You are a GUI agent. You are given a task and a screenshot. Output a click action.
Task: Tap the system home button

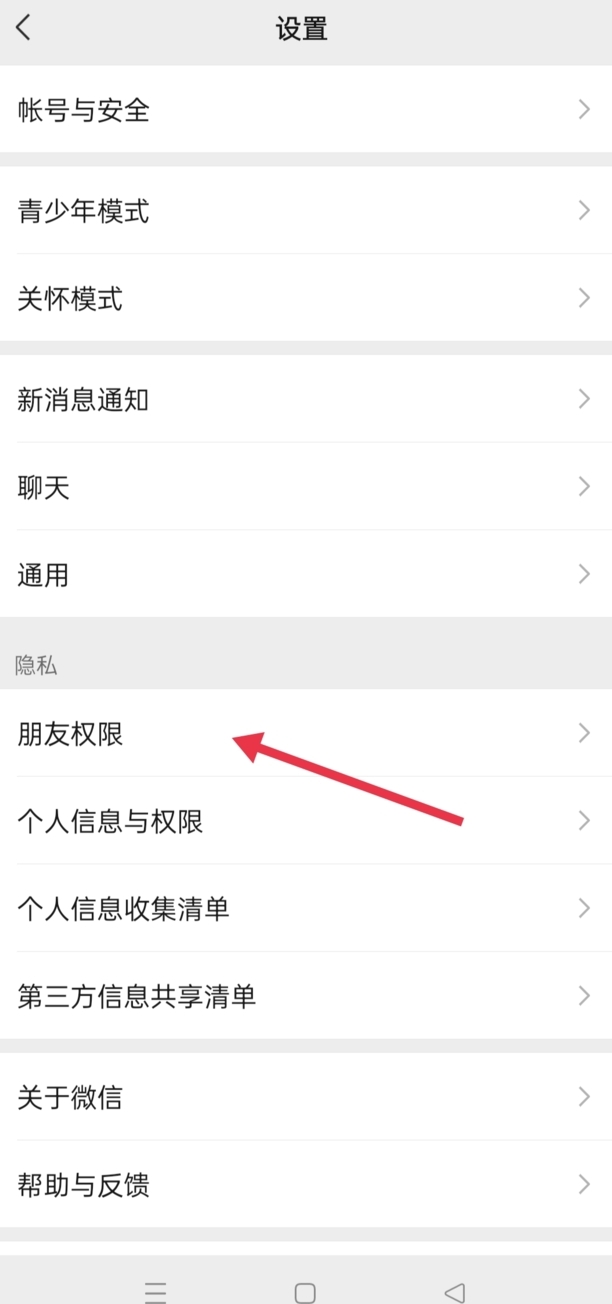(x=305, y=1292)
